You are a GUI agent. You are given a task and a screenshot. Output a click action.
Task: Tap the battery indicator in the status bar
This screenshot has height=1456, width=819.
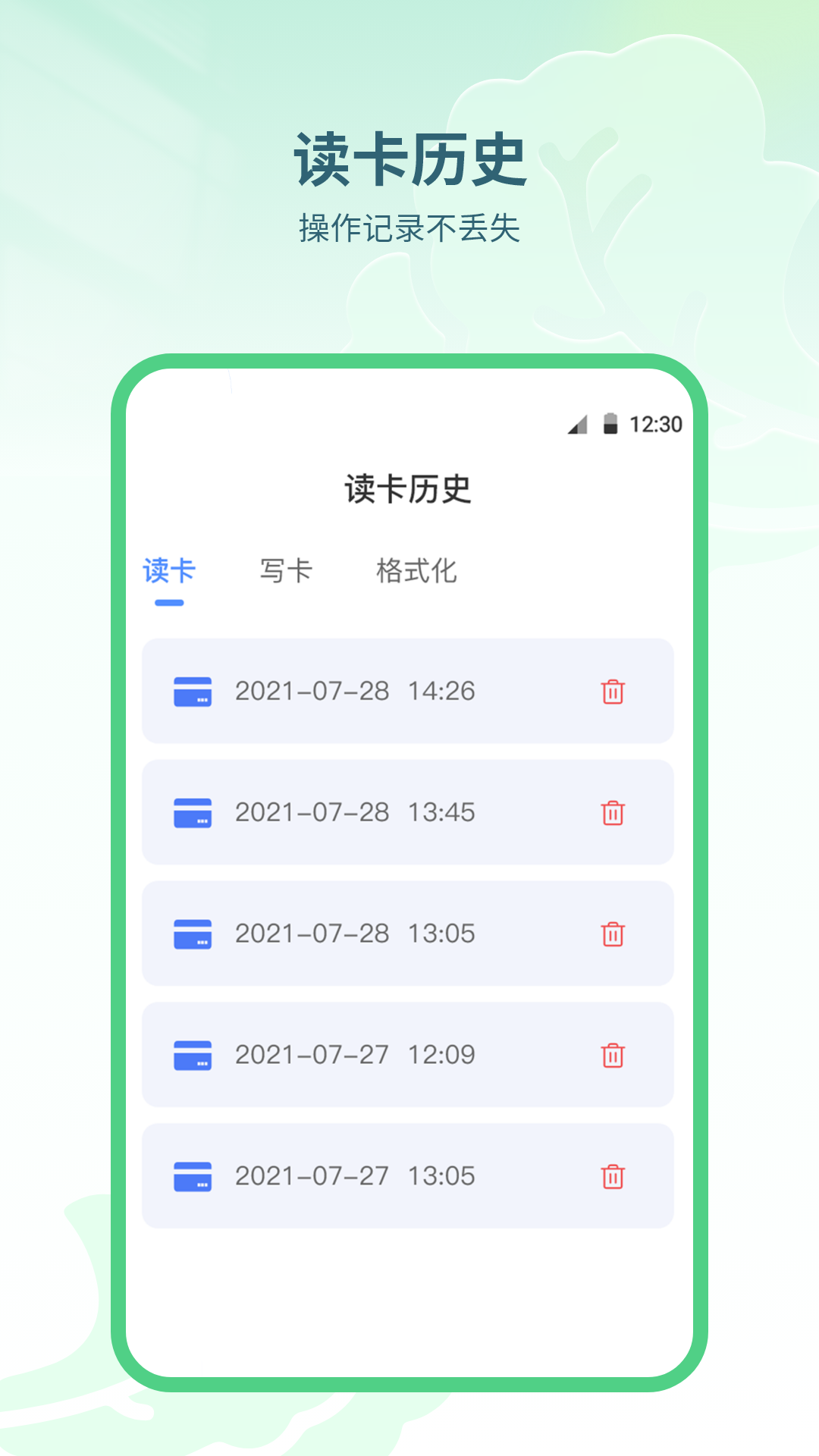point(611,425)
